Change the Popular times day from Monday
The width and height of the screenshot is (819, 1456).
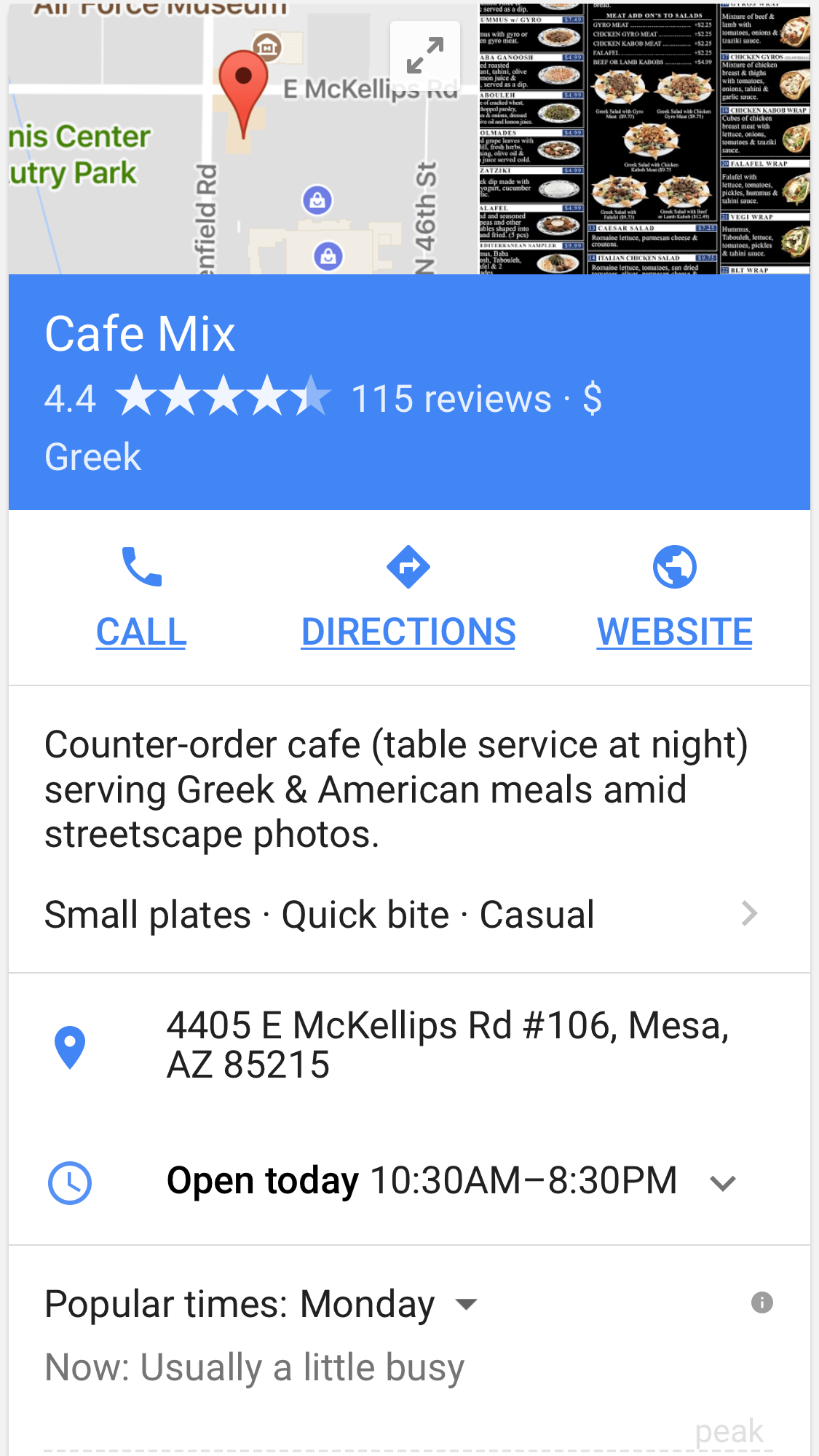tap(465, 1304)
